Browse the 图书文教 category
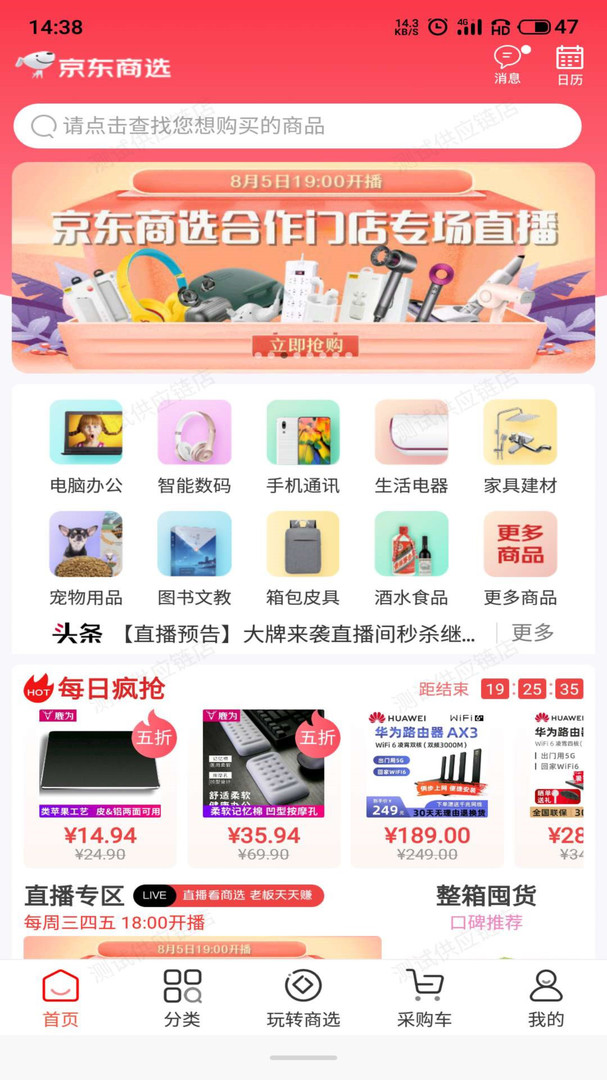 coord(194,558)
